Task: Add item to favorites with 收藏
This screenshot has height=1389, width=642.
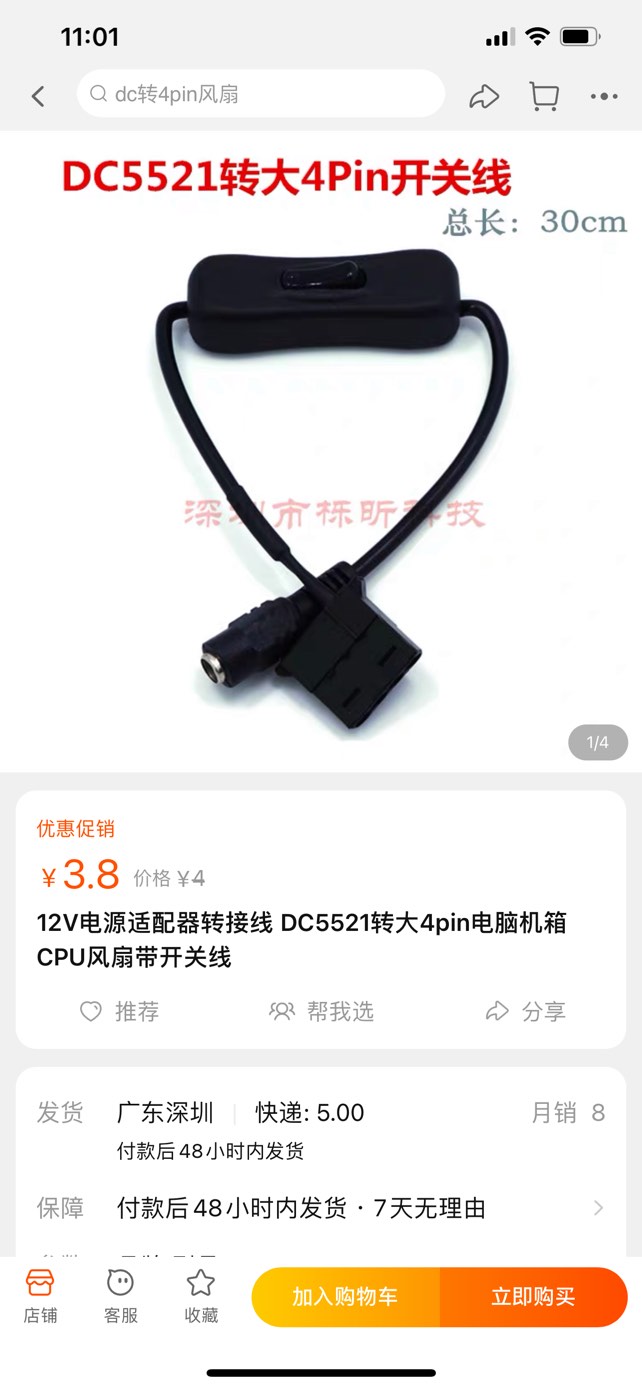Action: point(201,1296)
